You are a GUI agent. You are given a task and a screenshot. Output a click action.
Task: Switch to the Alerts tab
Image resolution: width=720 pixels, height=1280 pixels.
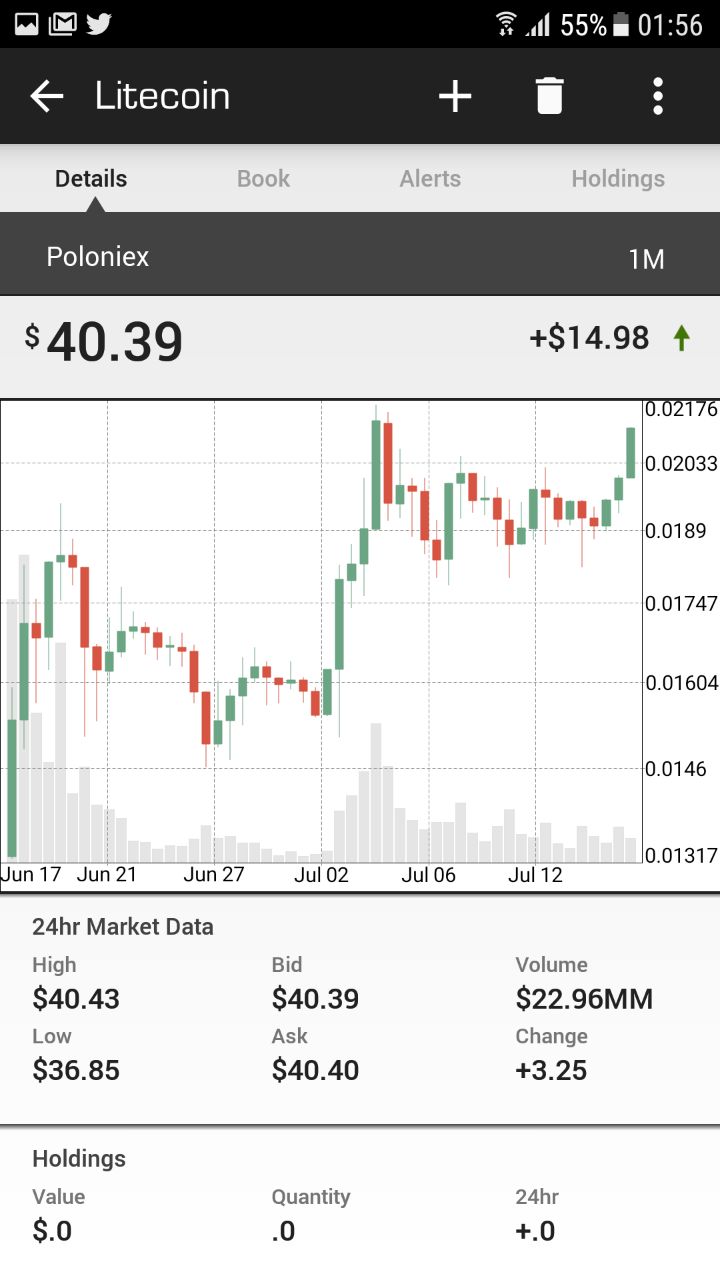click(430, 179)
